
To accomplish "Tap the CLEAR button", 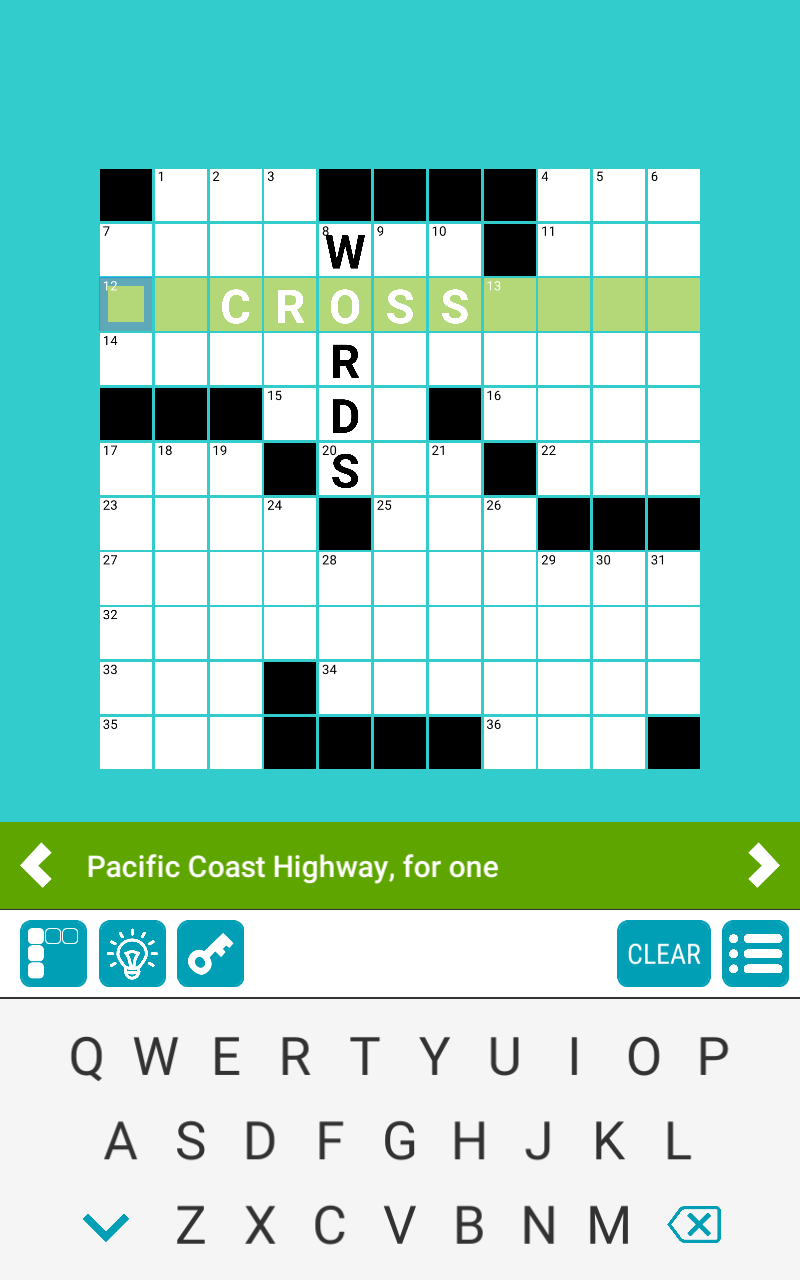I will click(664, 953).
